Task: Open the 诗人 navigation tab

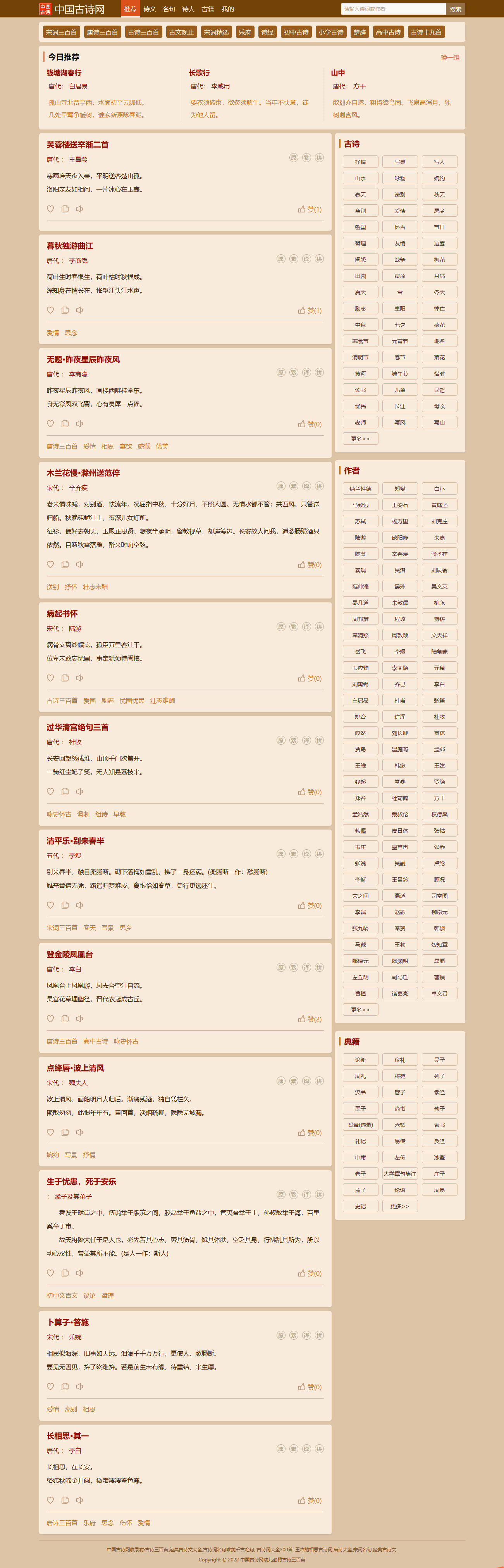Action: (189, 9)
